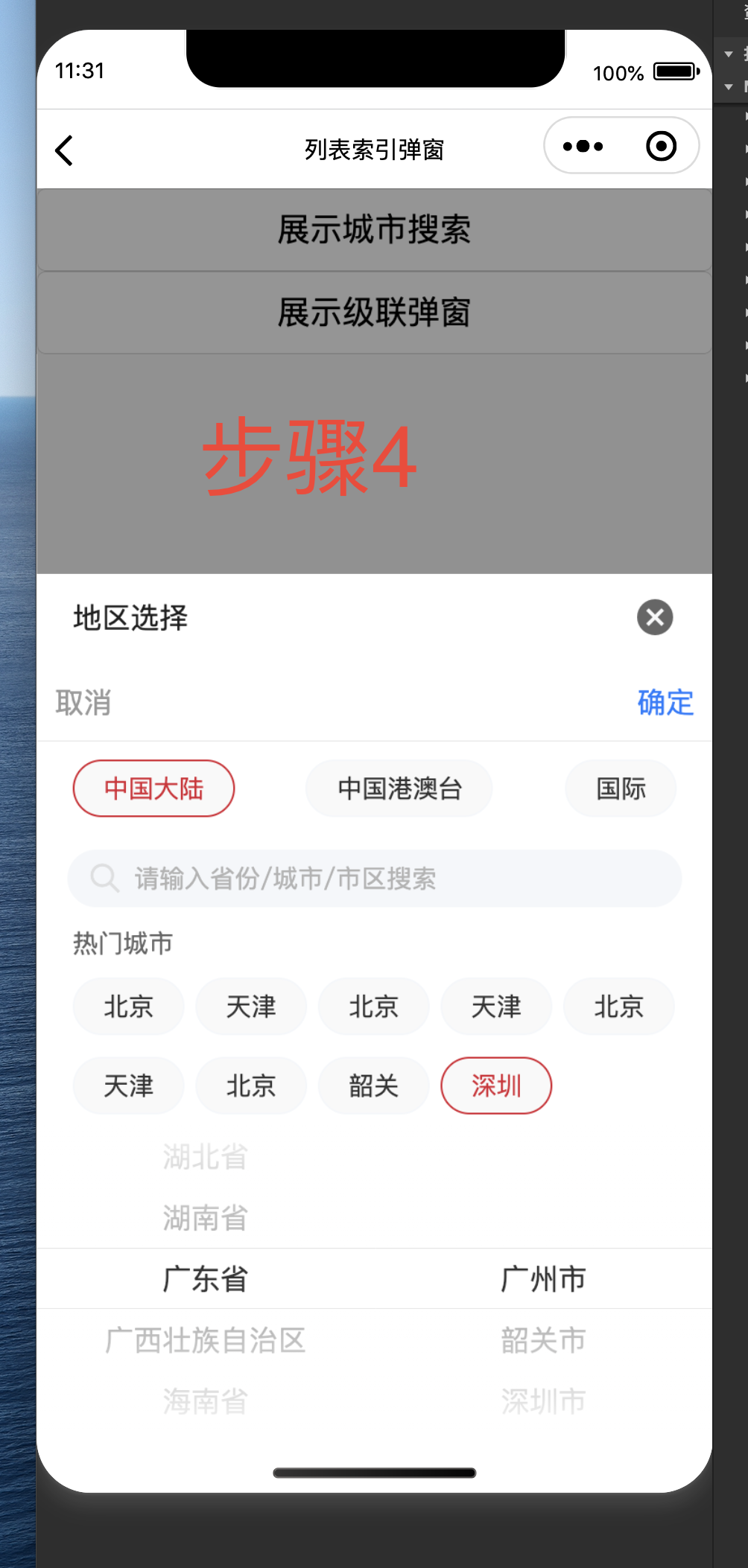Pick 海南省 in the province picker

(x=206, y=1401)
